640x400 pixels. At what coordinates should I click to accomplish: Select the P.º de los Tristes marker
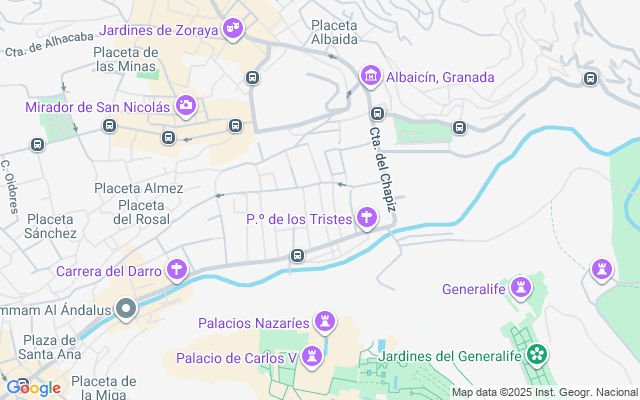click(x=367, y=217)
